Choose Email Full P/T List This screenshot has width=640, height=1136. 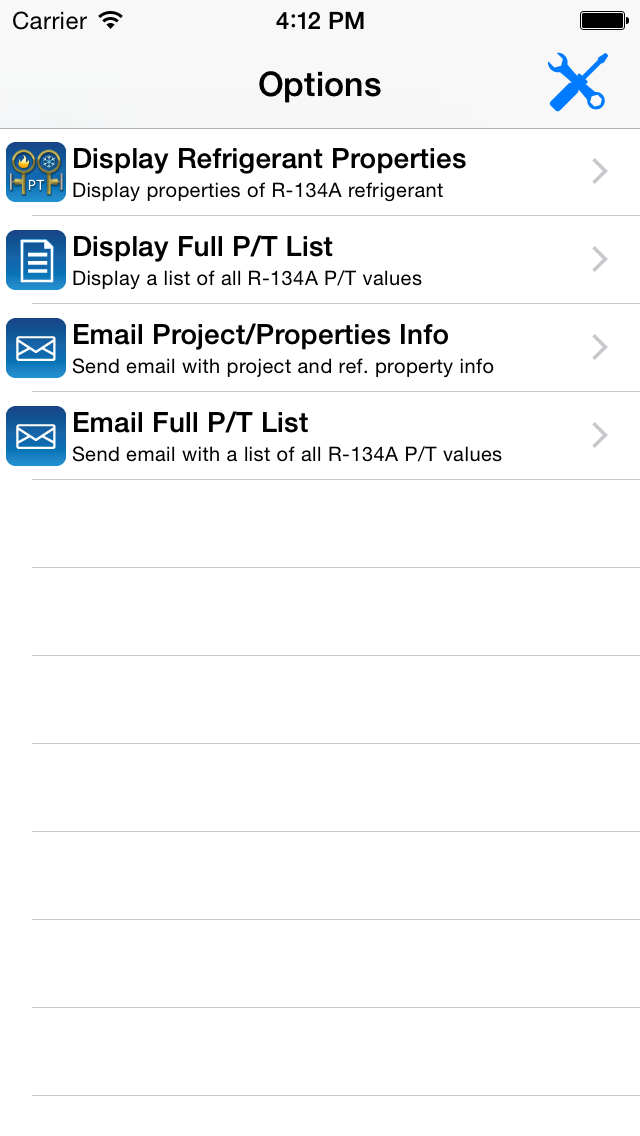coord(320,435)
